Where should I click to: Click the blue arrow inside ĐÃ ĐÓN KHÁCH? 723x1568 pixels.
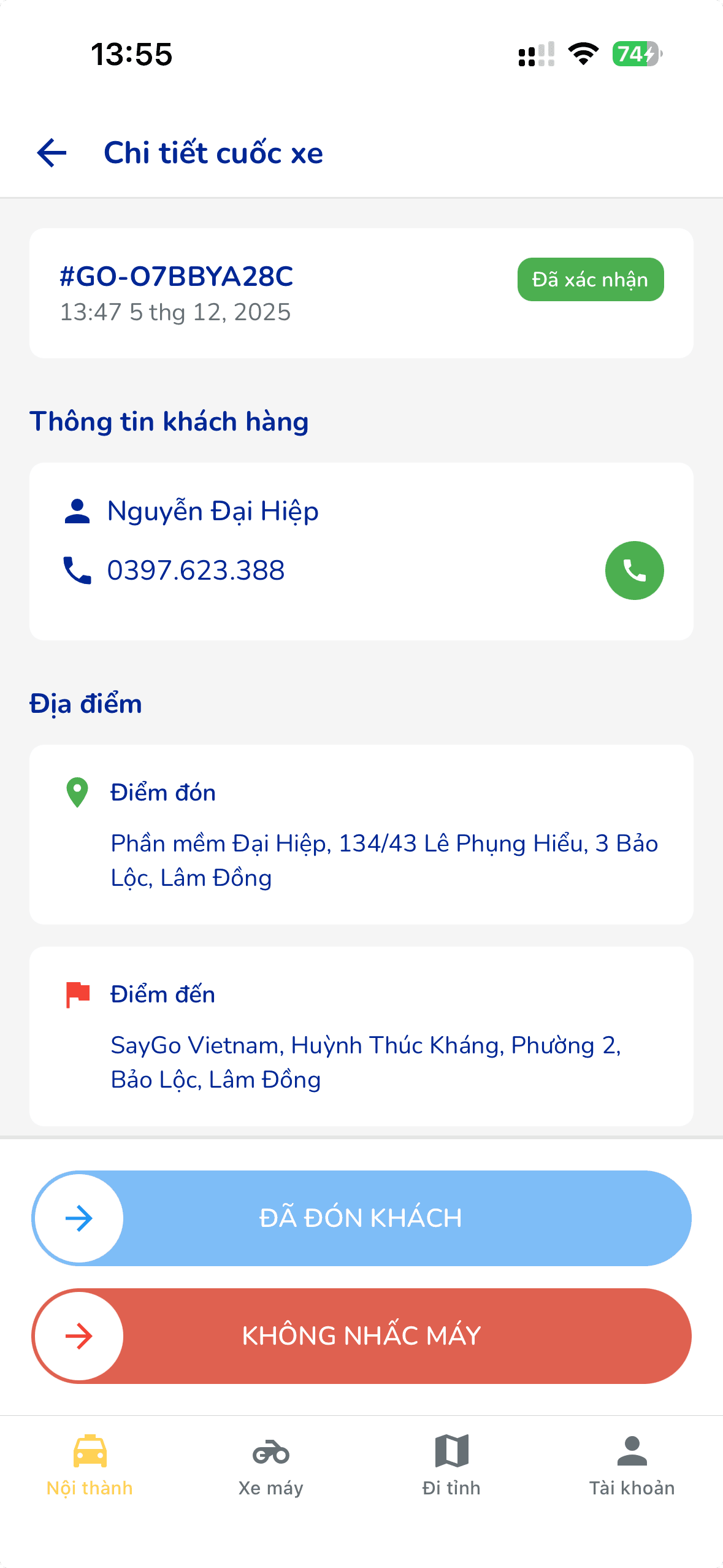pyautogui.click(x=80, y=1218)
